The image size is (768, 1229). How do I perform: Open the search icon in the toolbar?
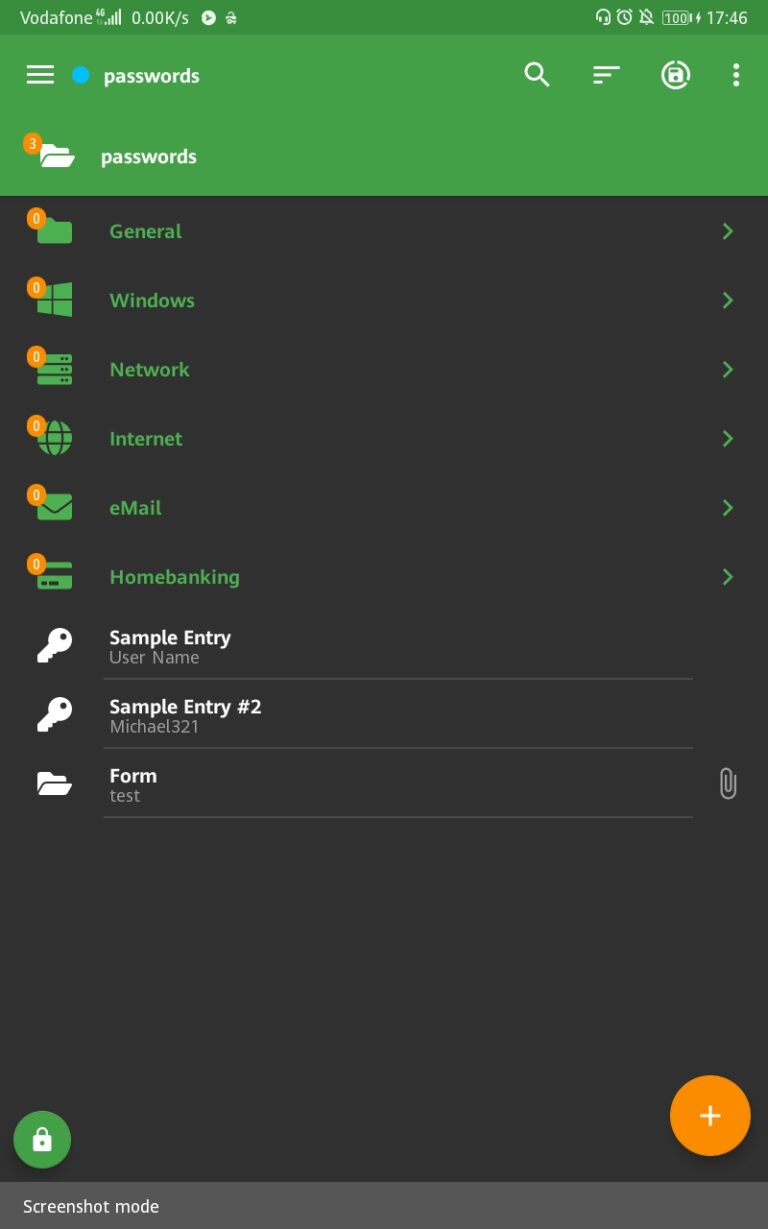[x=536, y=74]
